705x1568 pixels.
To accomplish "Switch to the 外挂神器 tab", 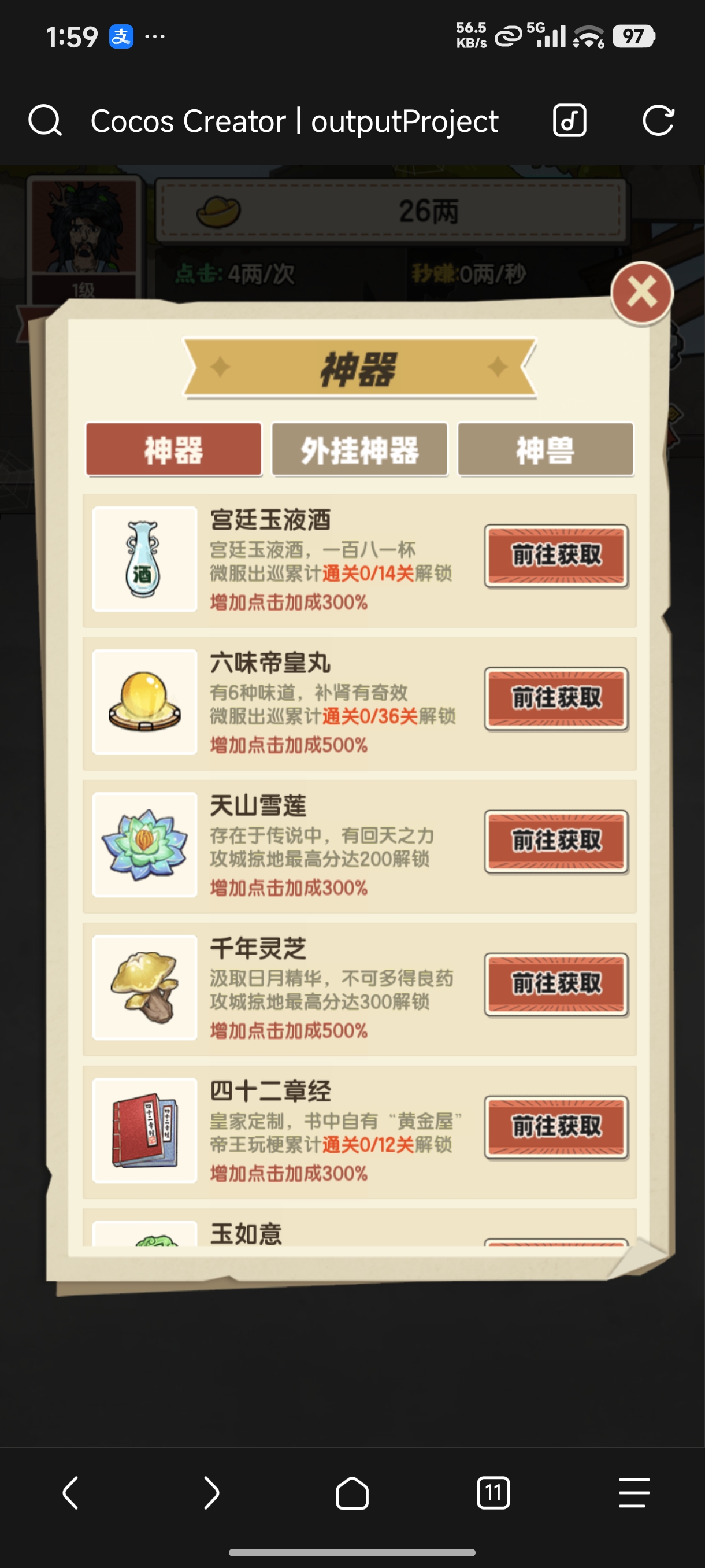I will coord(360,449).
